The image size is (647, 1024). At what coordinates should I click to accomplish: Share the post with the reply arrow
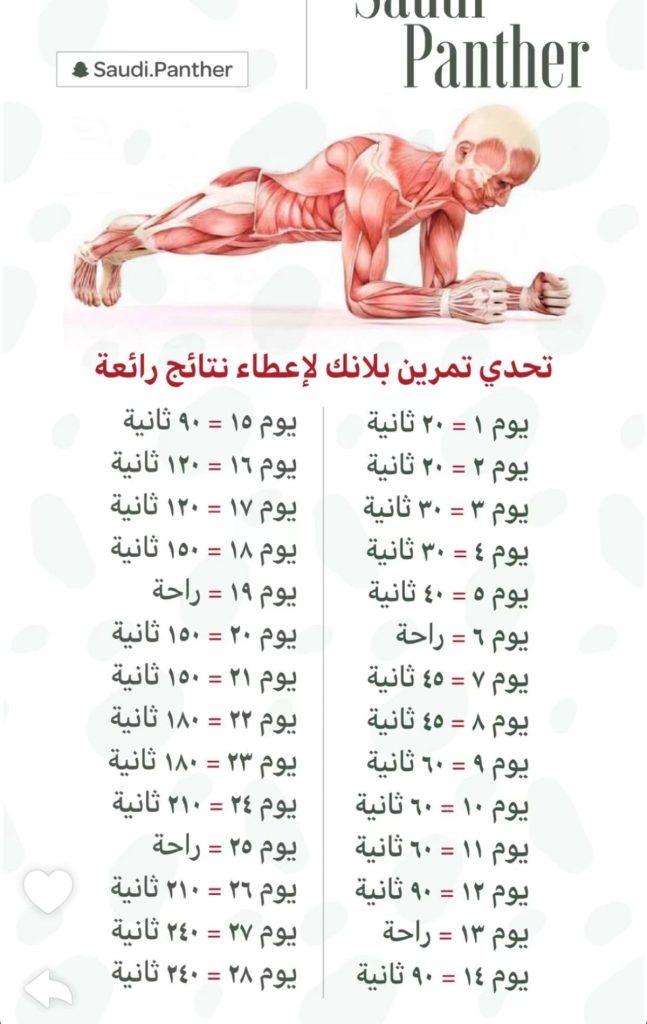tap(49, 988)
